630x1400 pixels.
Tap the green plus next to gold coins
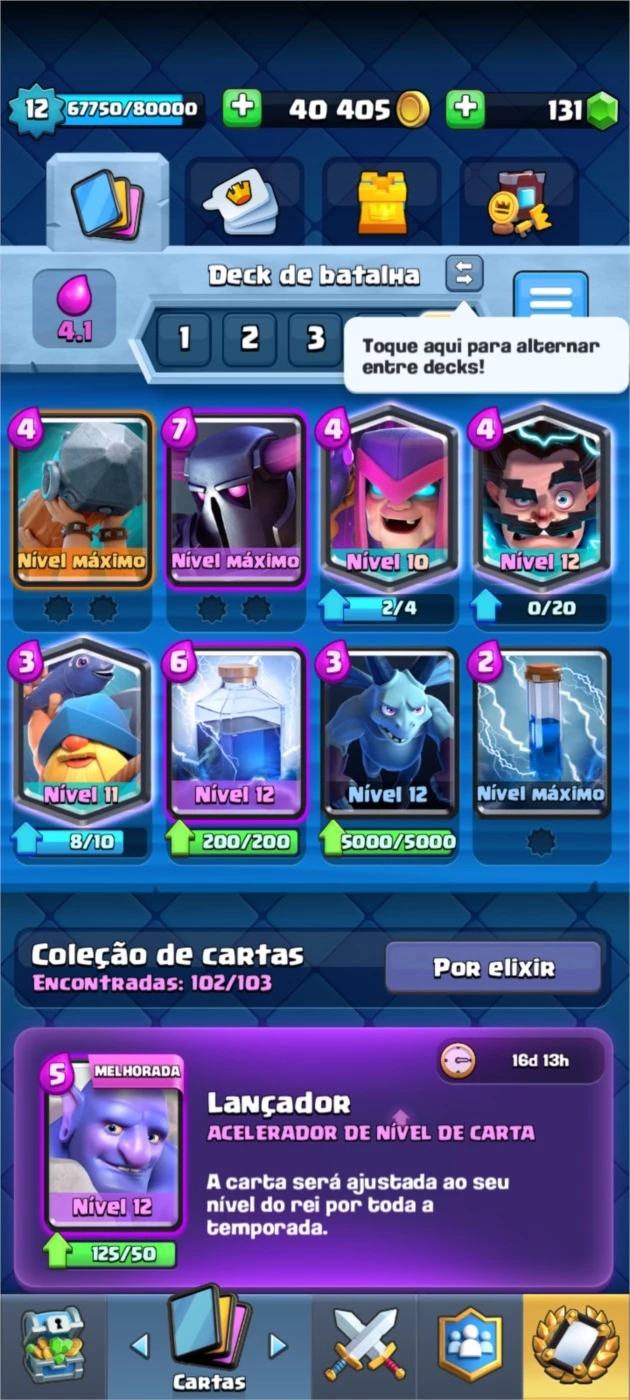[x=241, y=108]
